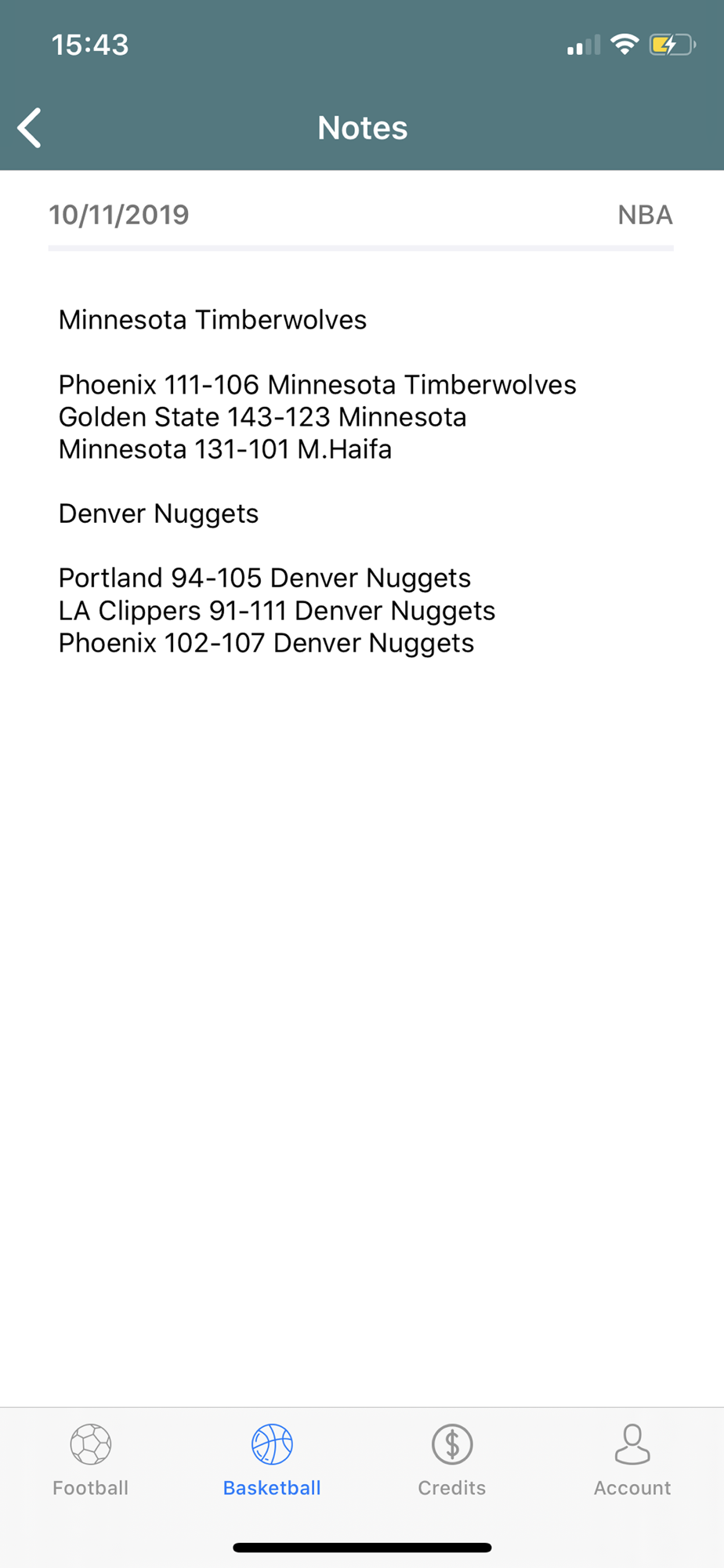This screenshot has width=724, height=1568.
Task: Go to the Account tab
Action: click(632, 1460)
